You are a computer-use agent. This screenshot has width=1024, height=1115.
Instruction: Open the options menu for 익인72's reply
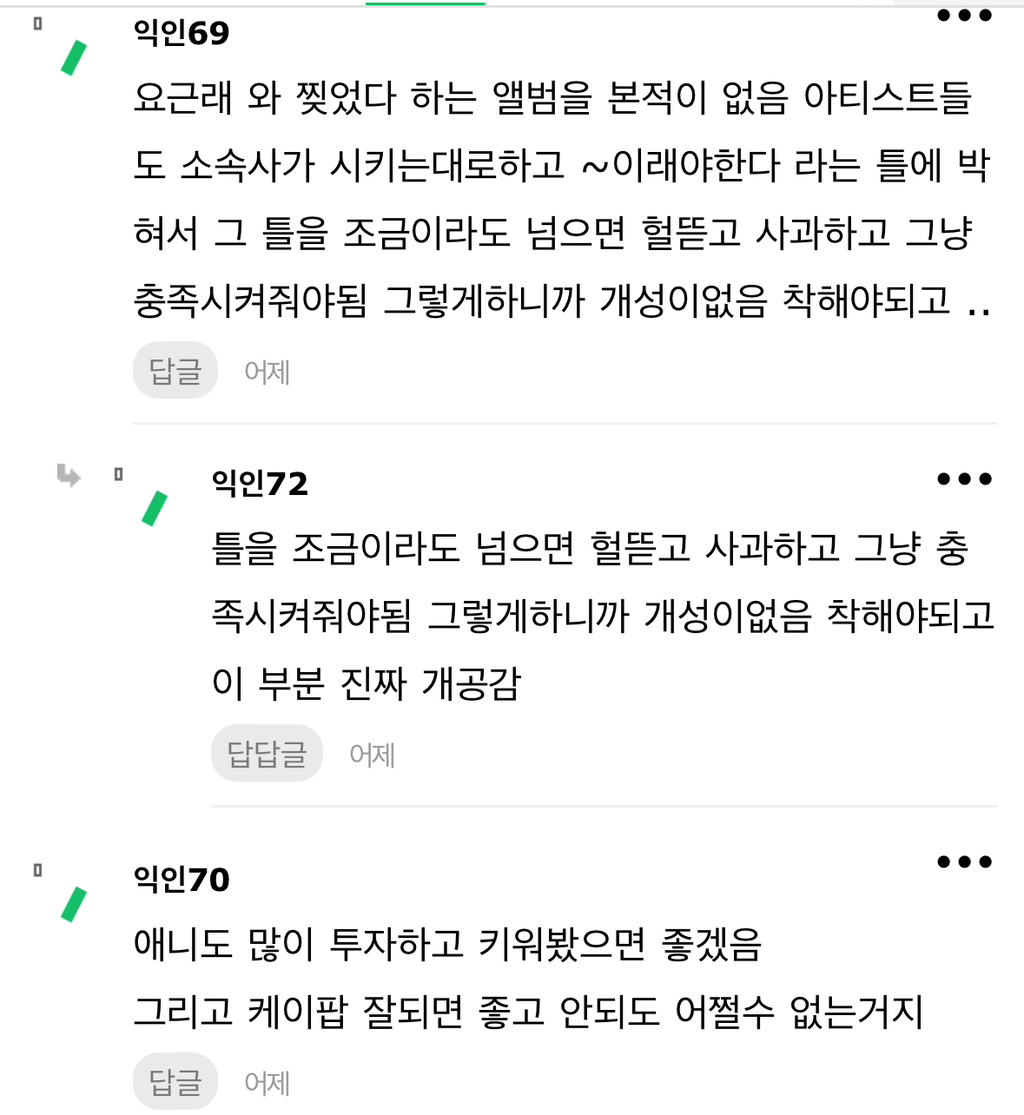(x=965, y=478)
